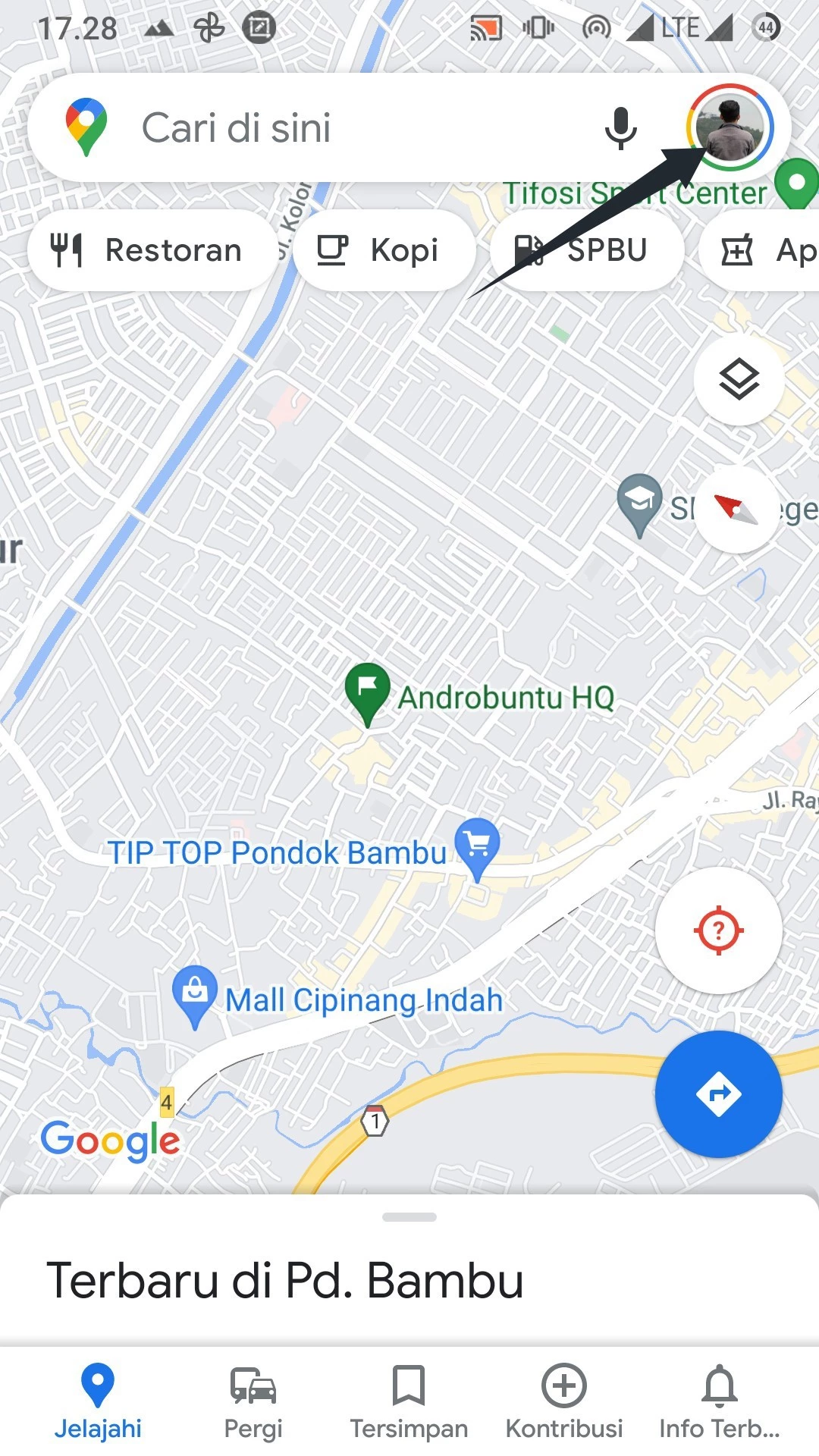Filter map by Restoran
819x1456 pixels.
tap(153, 250)
